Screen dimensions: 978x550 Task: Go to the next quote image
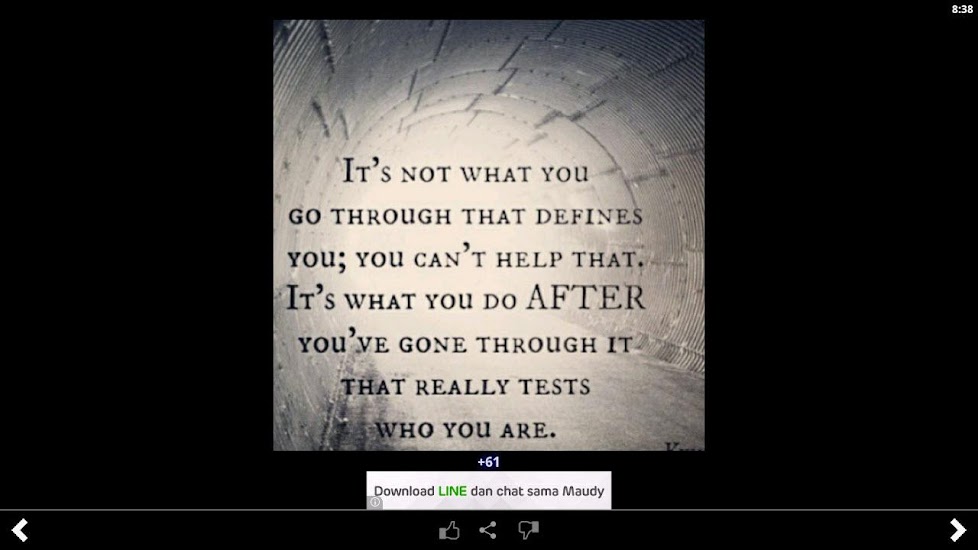(957, 530)
